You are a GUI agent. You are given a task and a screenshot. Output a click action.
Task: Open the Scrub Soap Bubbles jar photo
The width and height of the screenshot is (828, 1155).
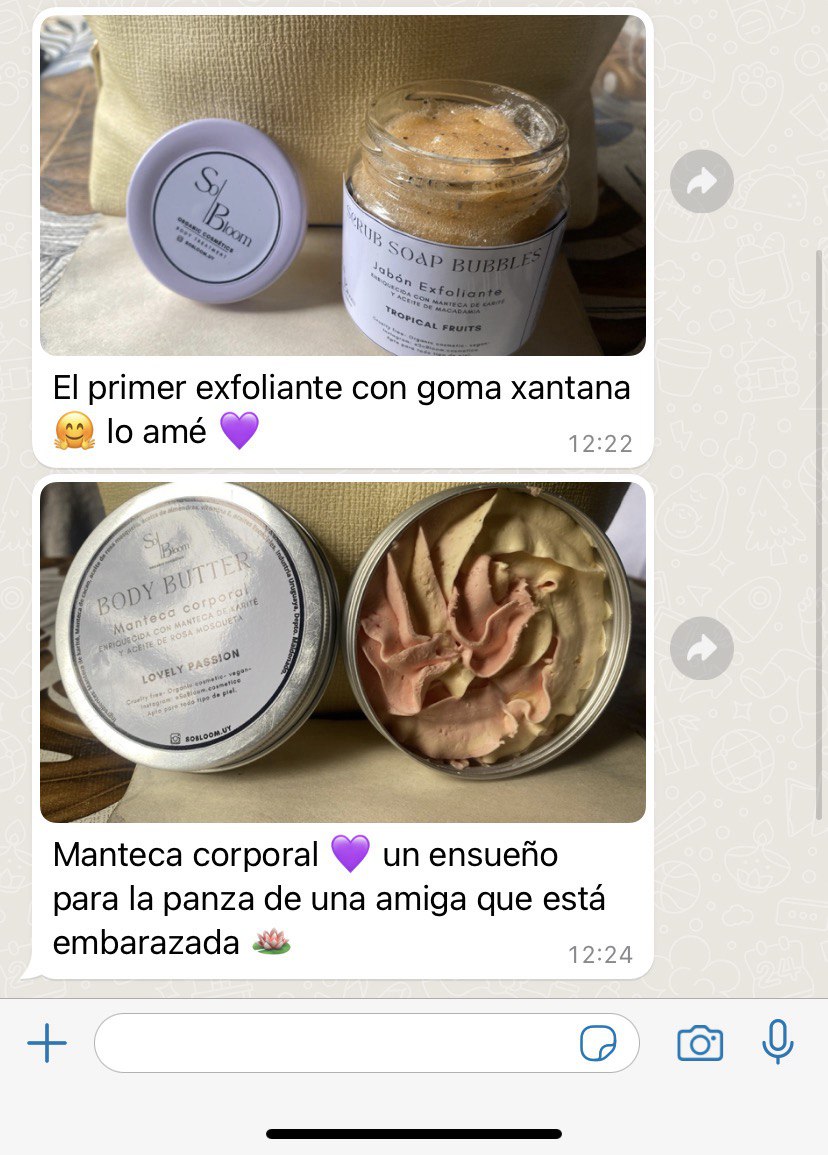pyautogui.click(x=343, y=185)
